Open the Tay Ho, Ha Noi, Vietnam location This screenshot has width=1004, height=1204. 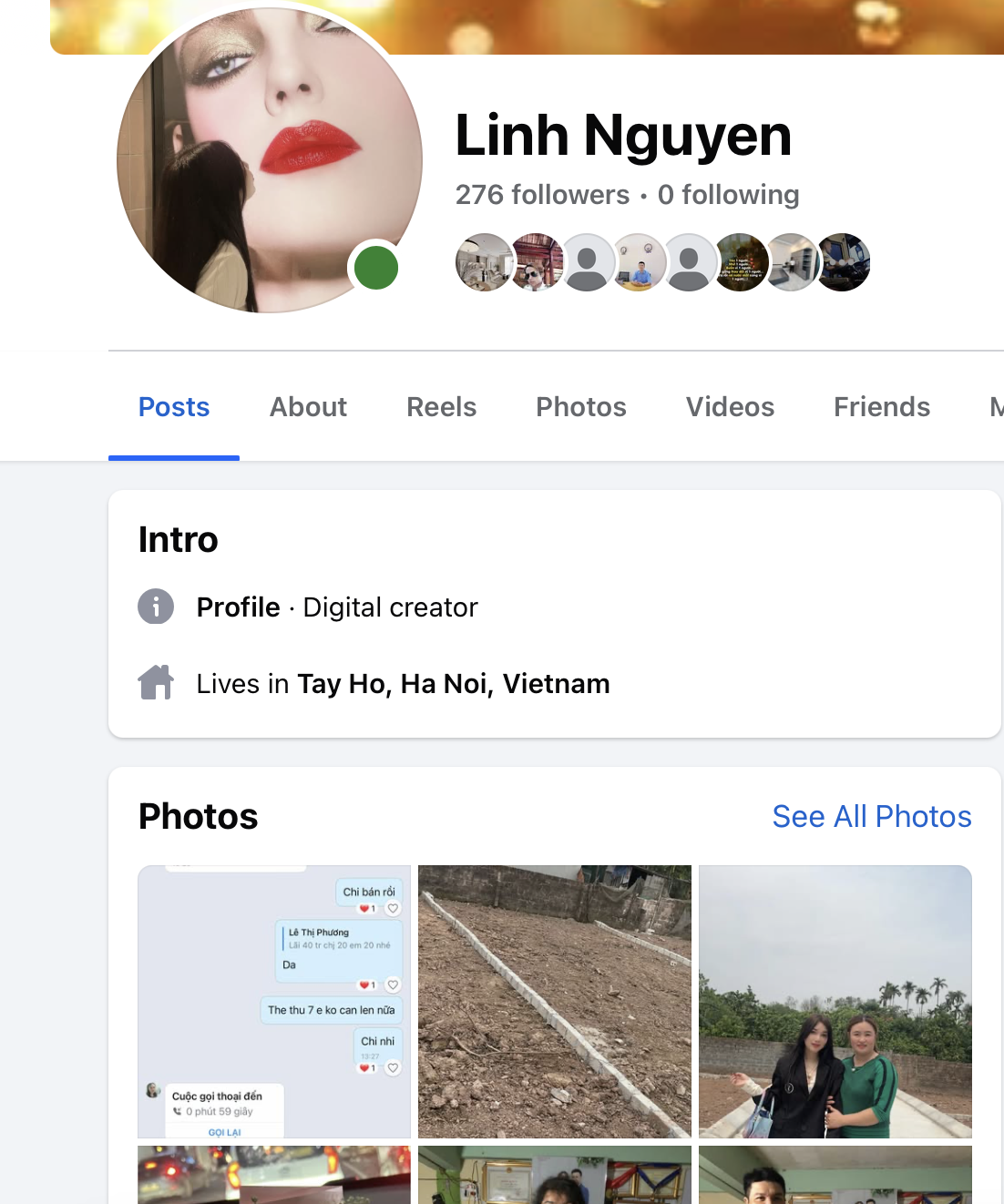(x=453, y=684)
